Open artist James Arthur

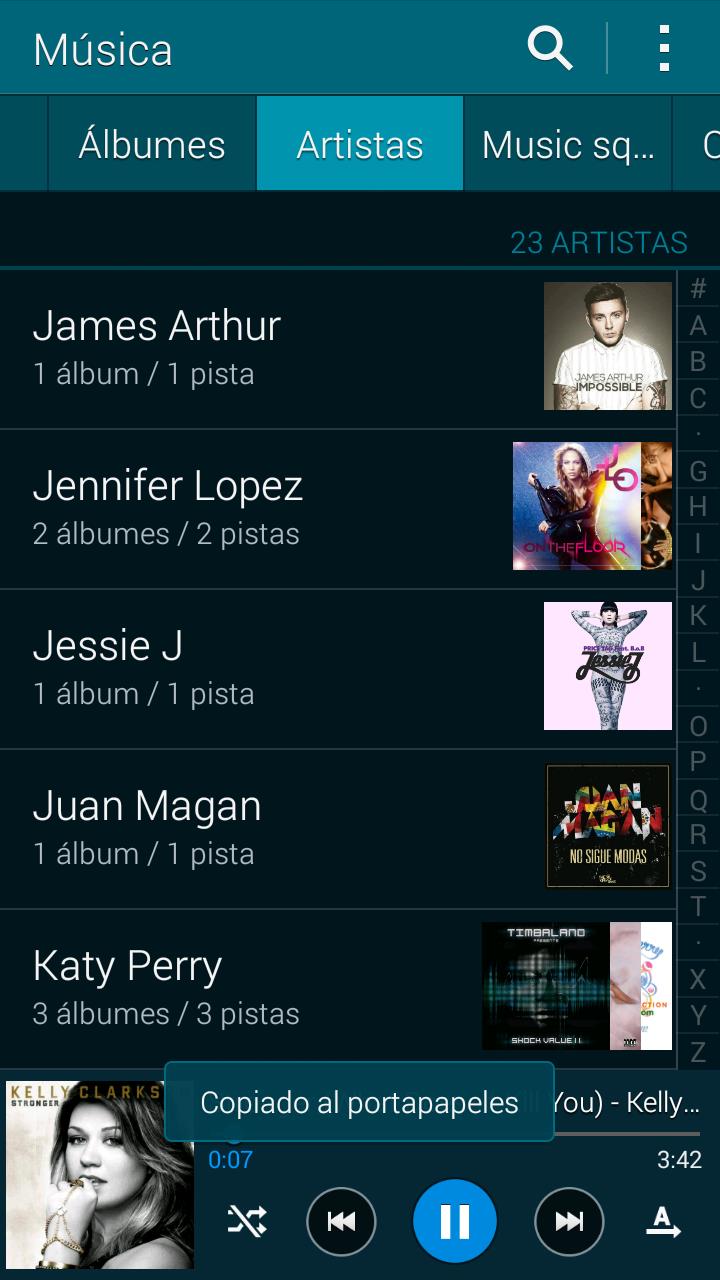pos(270,347)
